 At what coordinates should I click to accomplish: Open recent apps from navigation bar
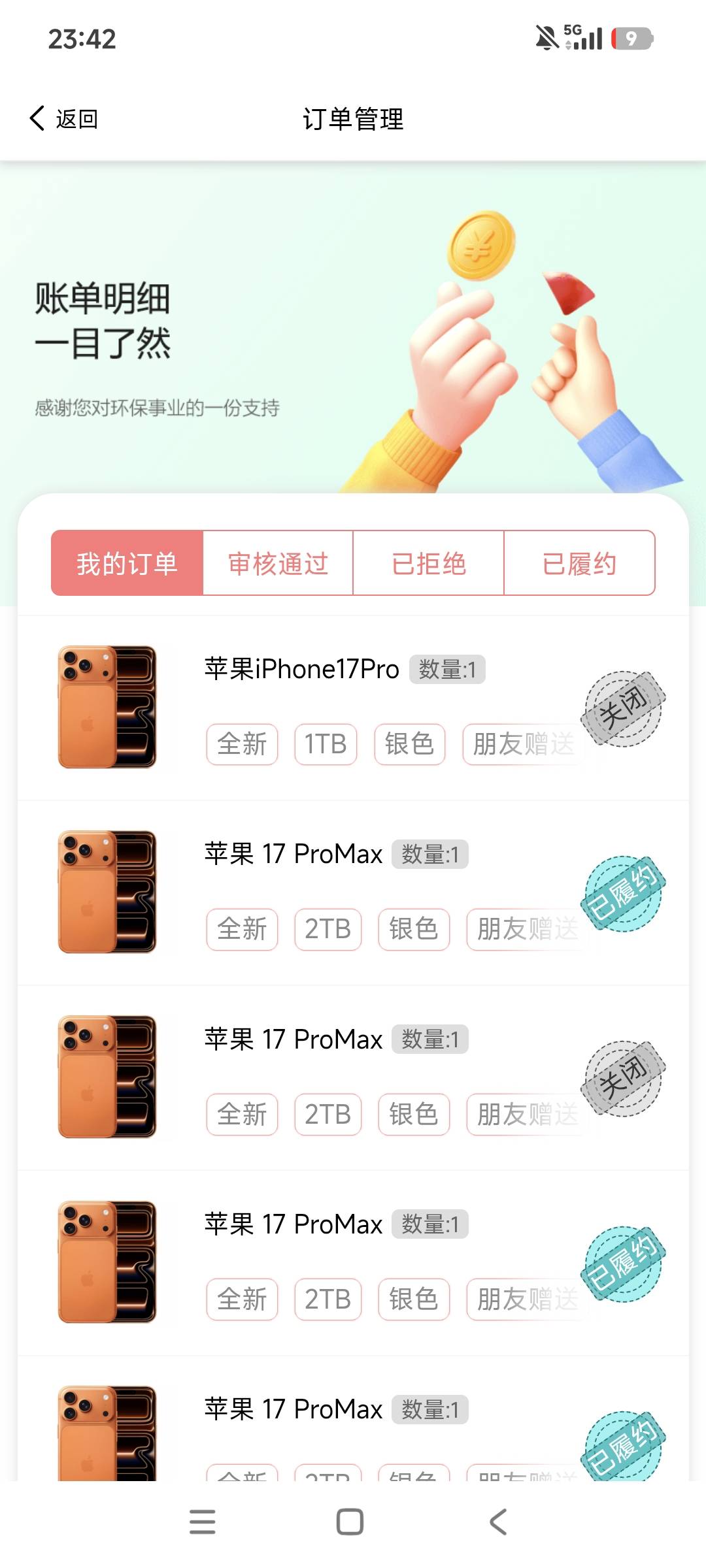[x=202, y=1522]
